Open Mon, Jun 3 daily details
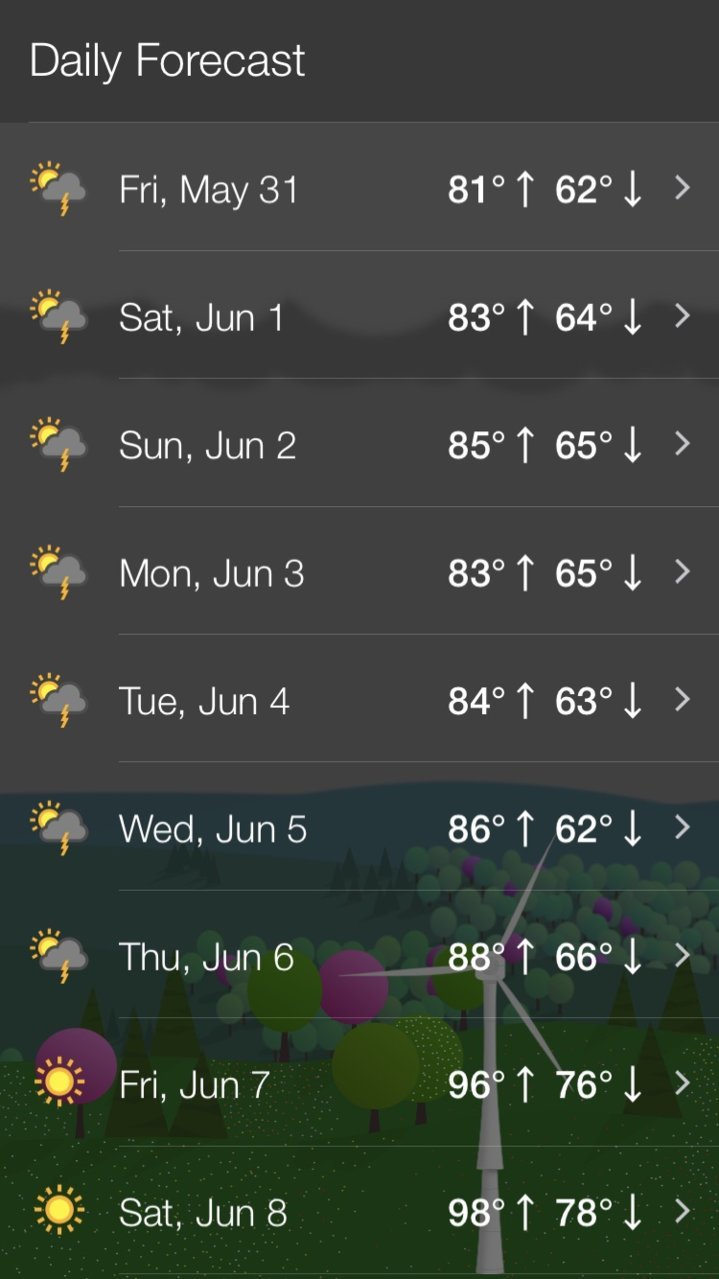This screenshot has width=719, height=1279. (359, 571)
